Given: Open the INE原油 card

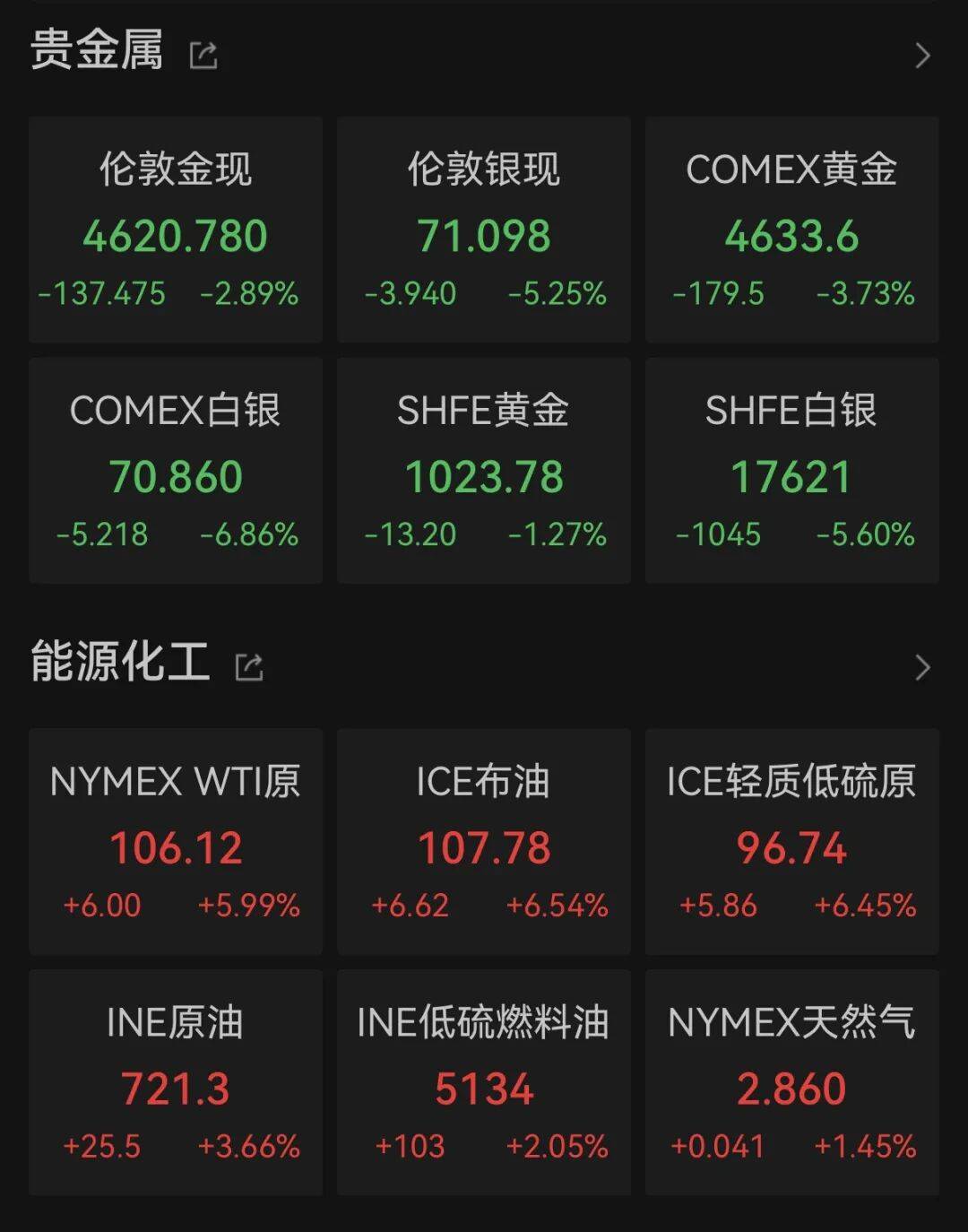Looking at the screenshot, I should pyautogui.click(x=176, y=1082).
